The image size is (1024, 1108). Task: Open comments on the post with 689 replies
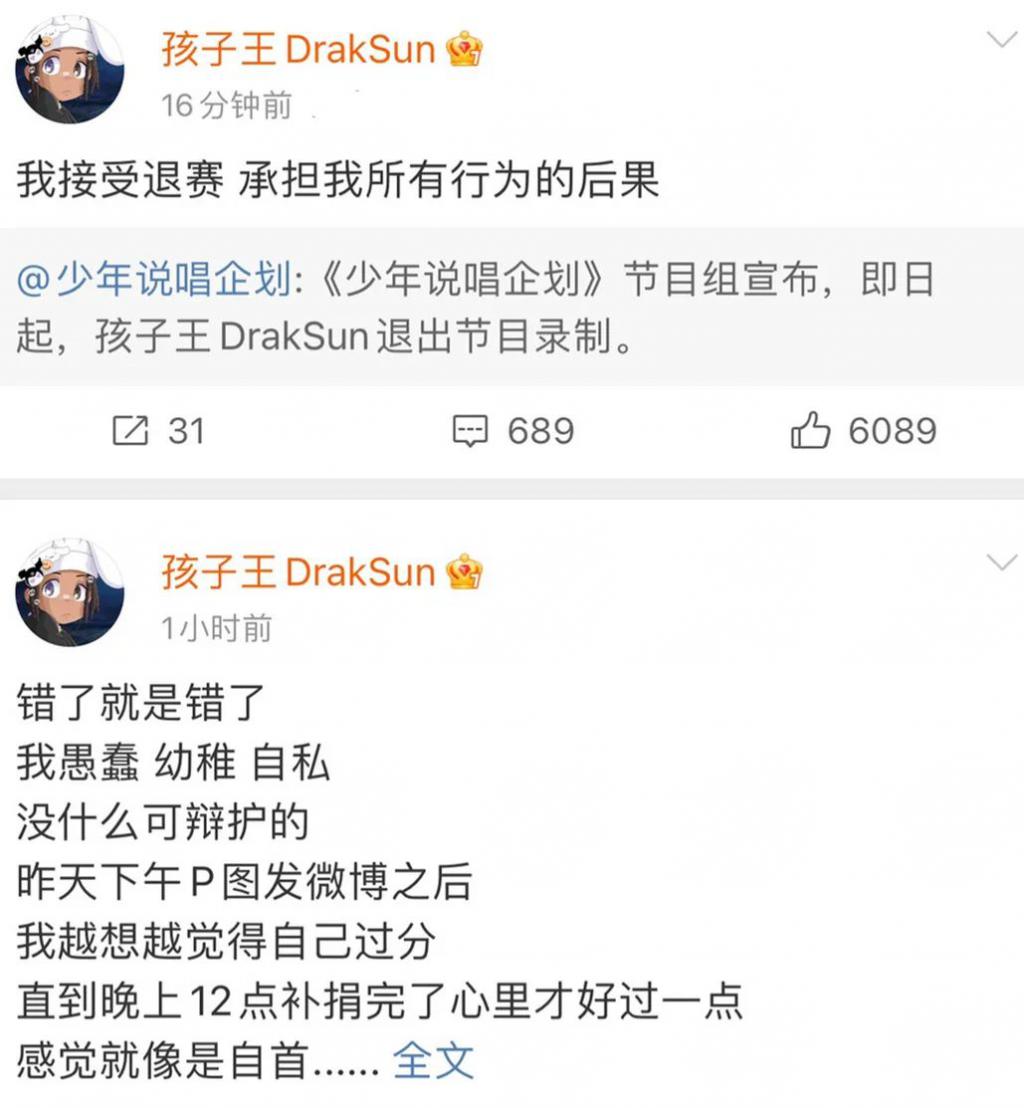(513, 431)
